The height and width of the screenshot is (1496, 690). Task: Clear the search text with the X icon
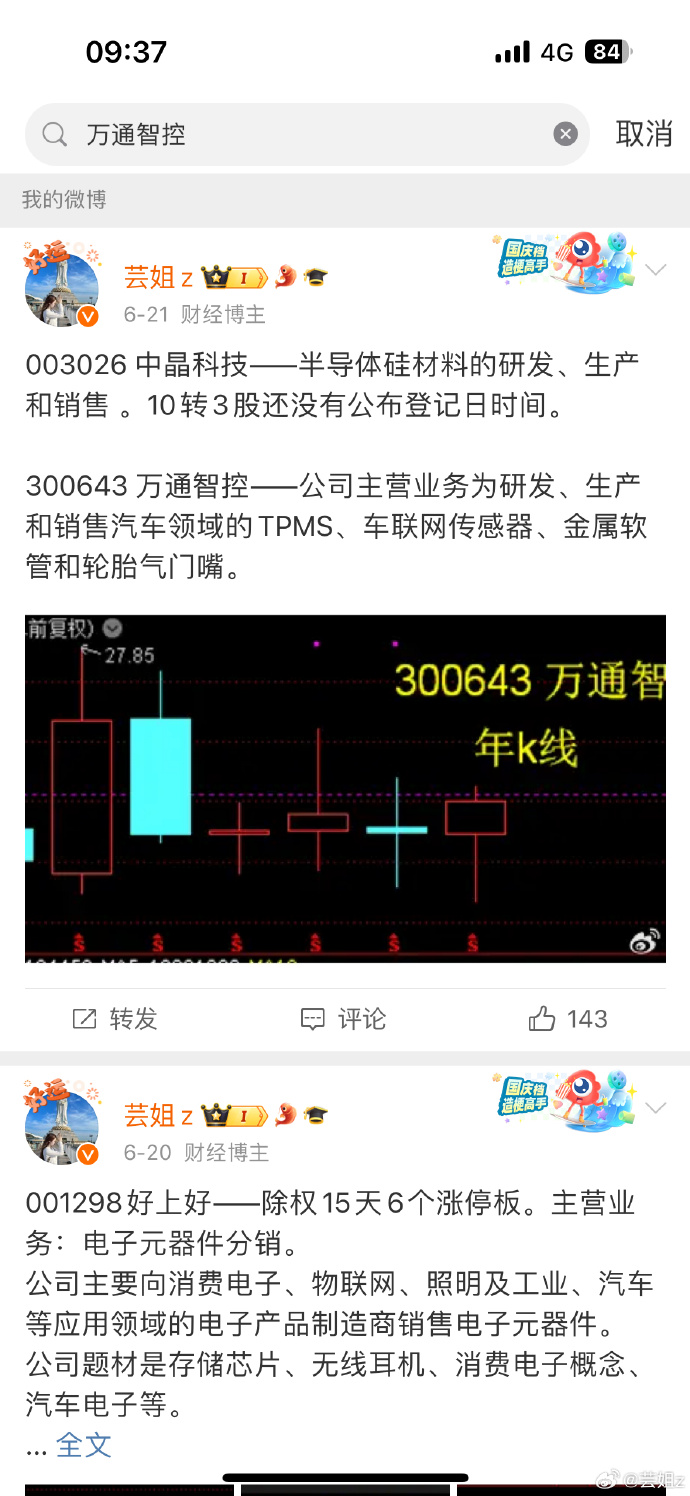[566, 134]
